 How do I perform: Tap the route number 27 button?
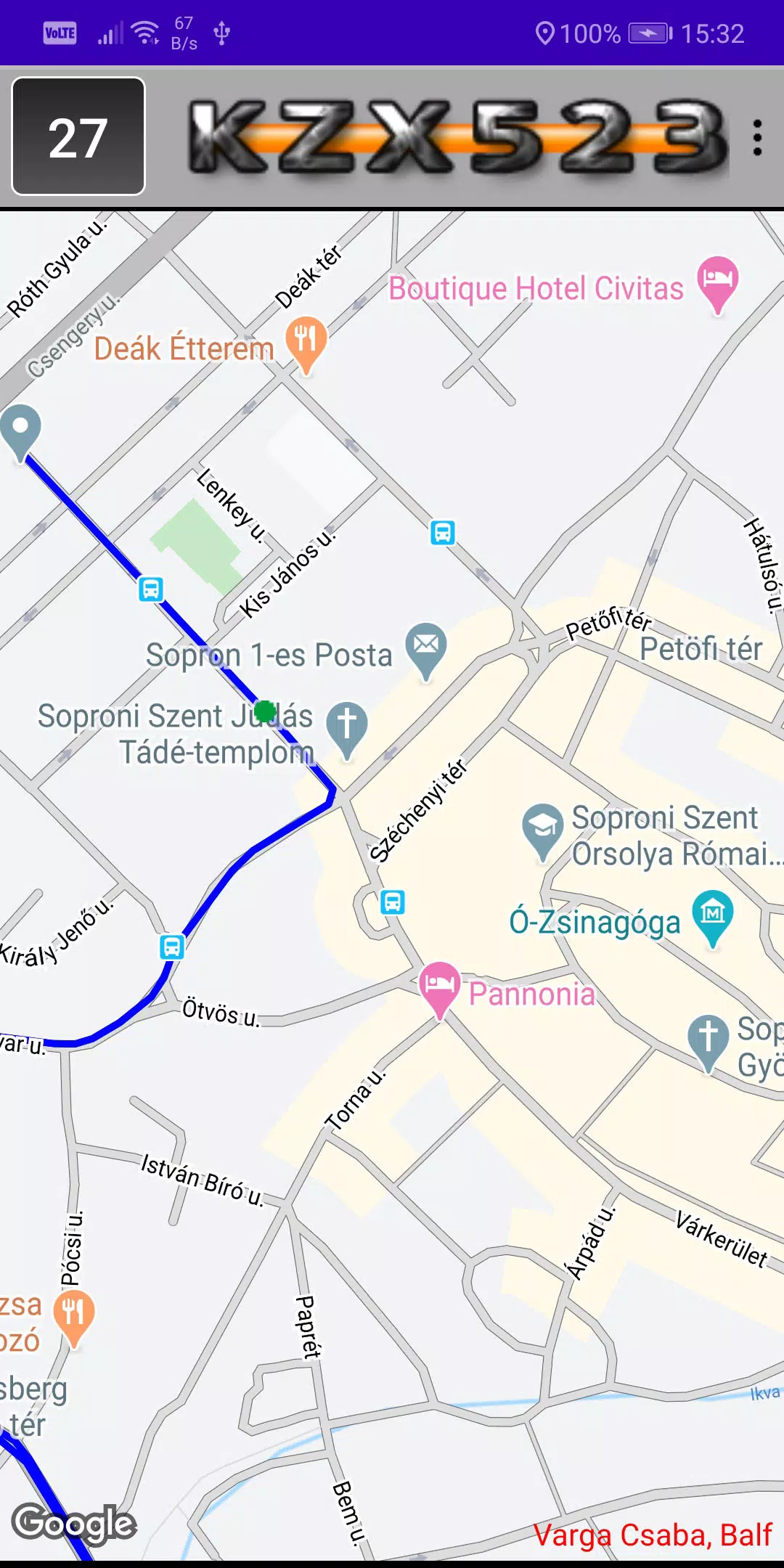point(78,136)
